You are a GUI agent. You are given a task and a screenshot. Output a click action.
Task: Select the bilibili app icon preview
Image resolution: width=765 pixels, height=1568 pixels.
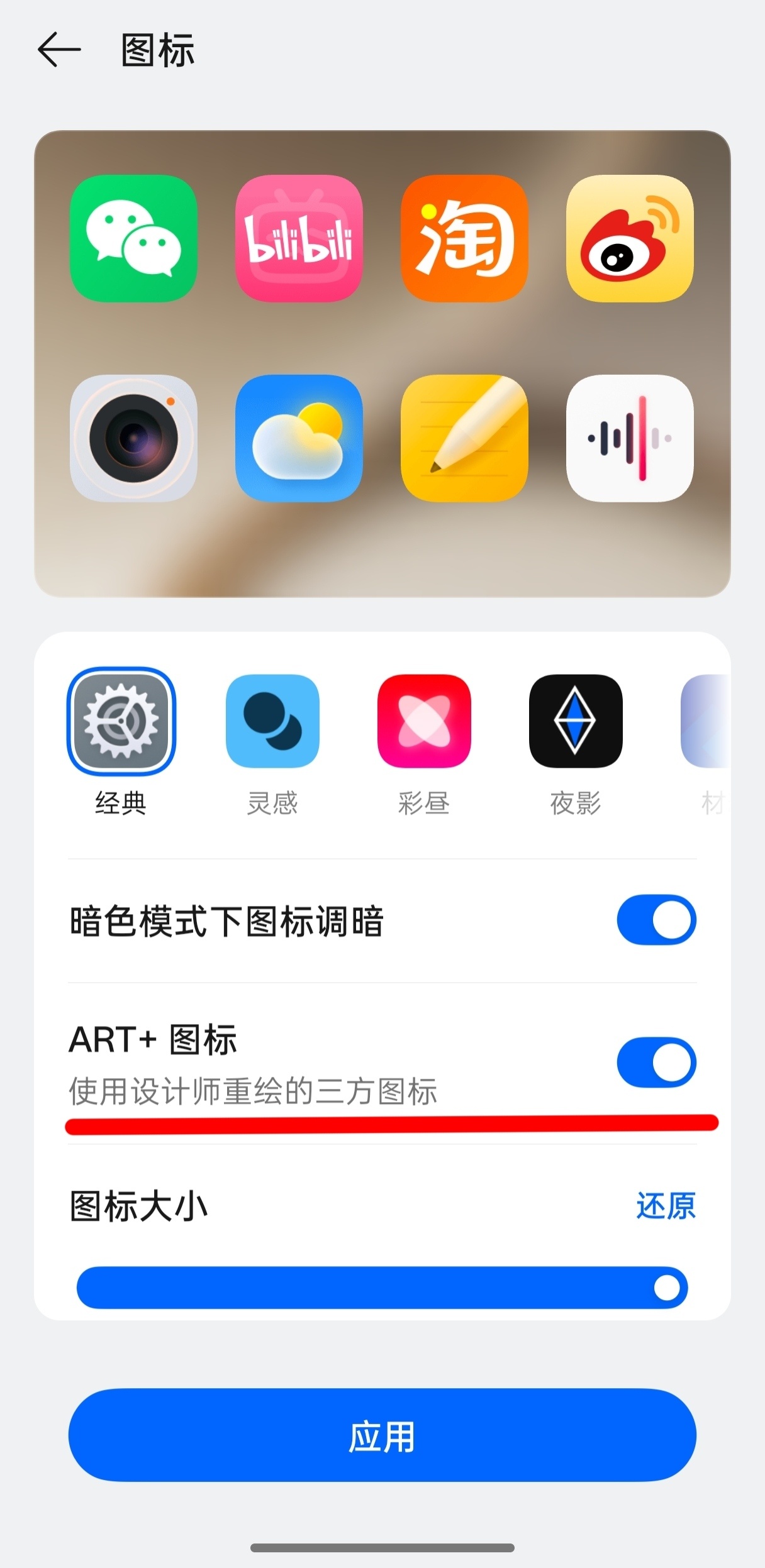[298, 240]
